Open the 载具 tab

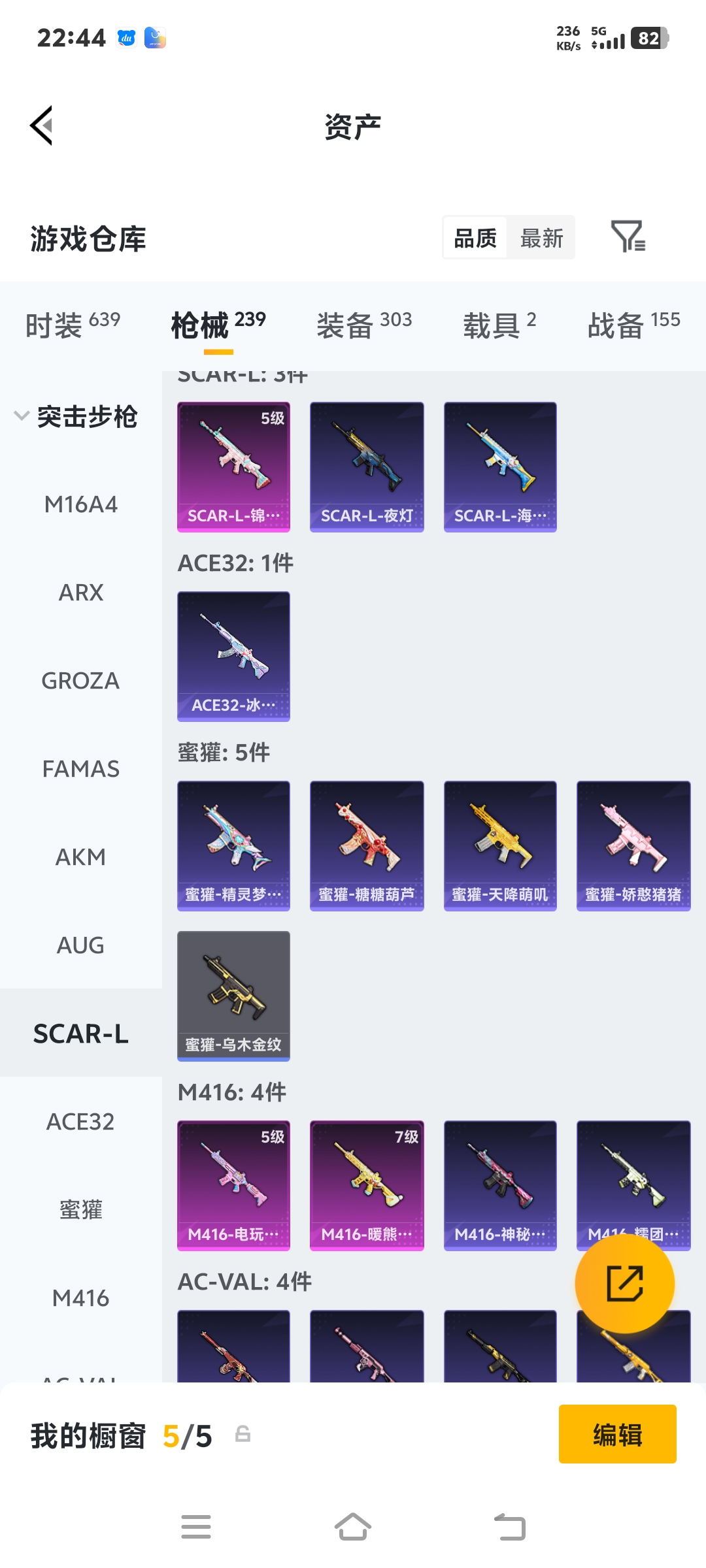(499, 324)
